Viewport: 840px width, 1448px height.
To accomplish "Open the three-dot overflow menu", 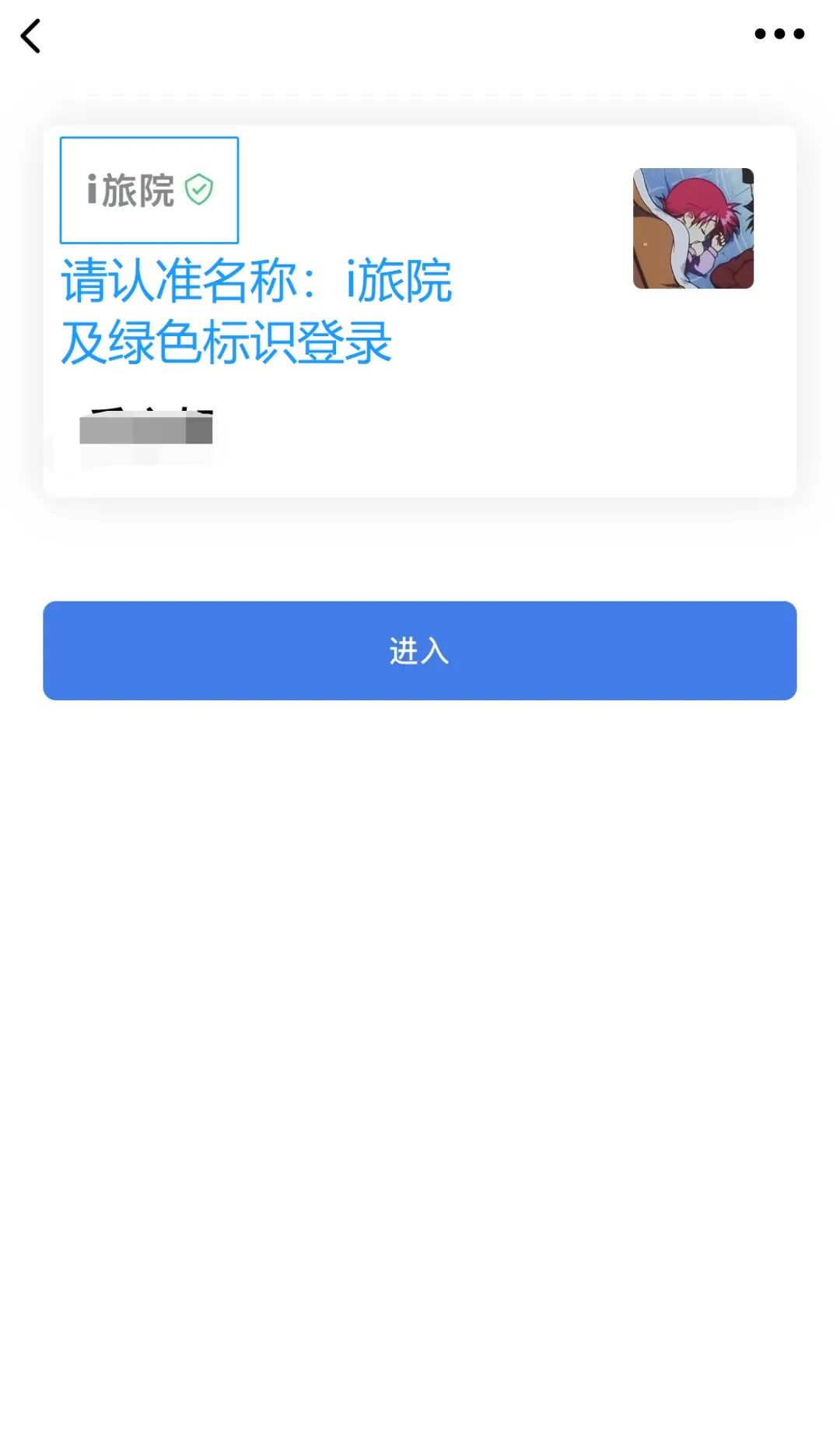I will (779, 33).
